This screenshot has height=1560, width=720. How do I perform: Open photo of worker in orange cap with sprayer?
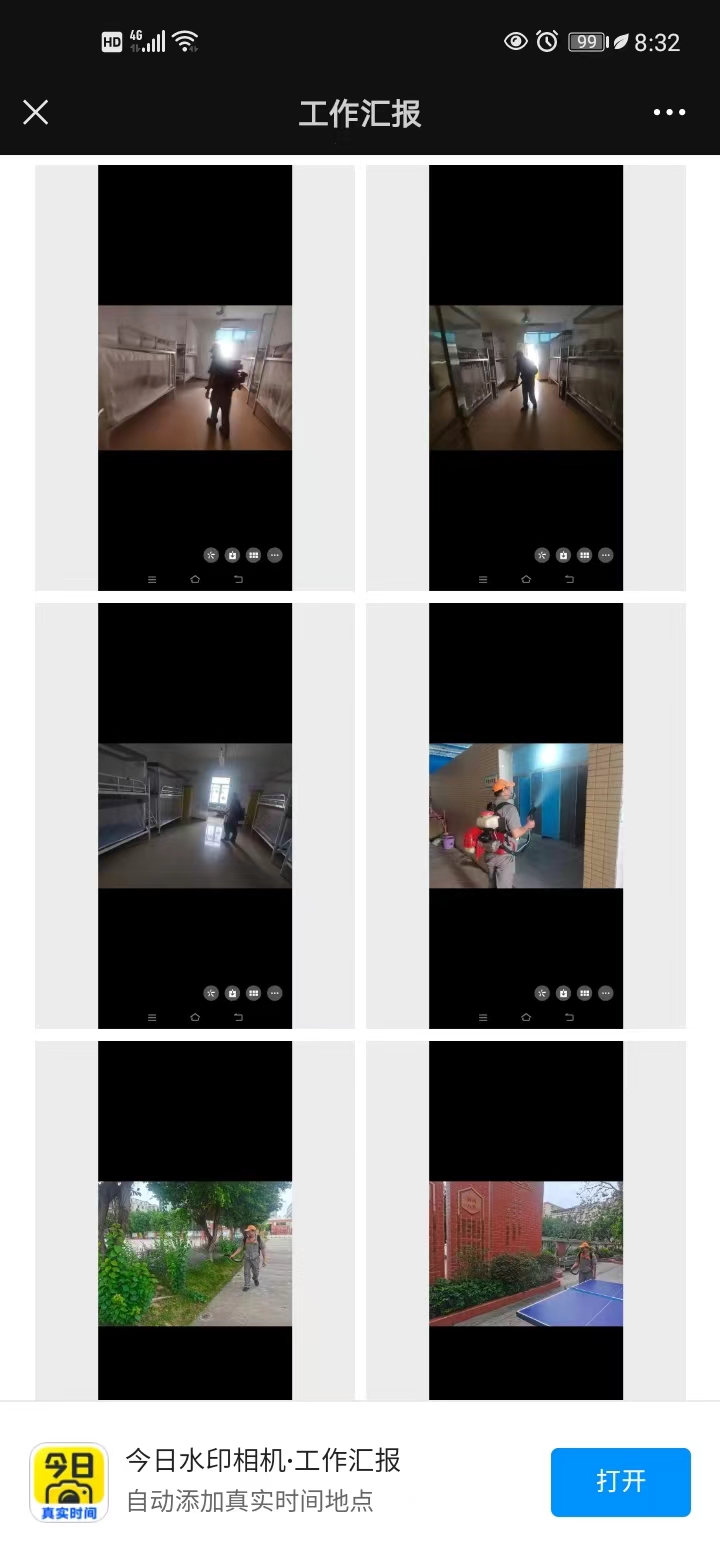(526, 815)
